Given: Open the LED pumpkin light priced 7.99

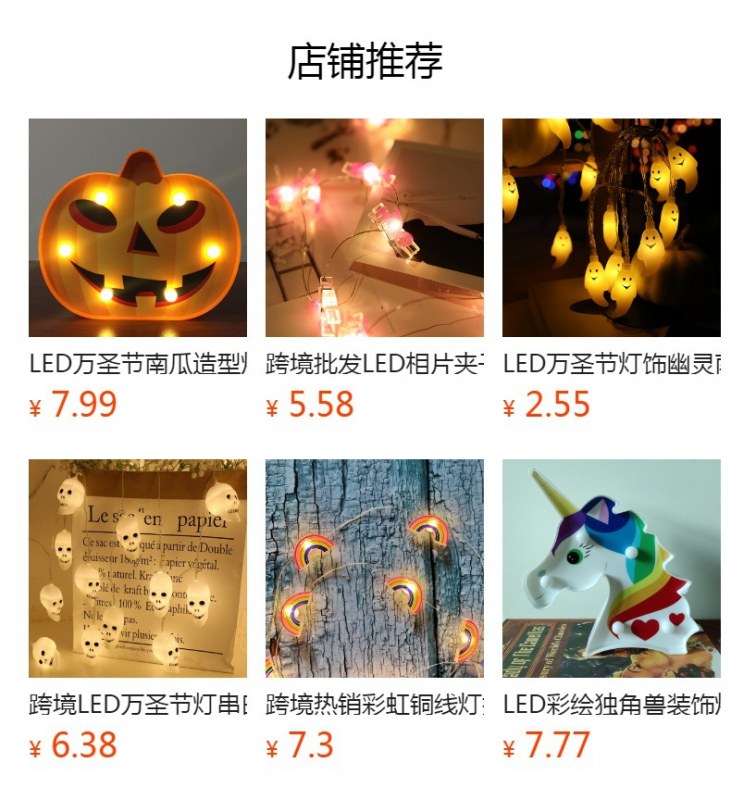Looking at the screenshot, I should pos(138,228).
